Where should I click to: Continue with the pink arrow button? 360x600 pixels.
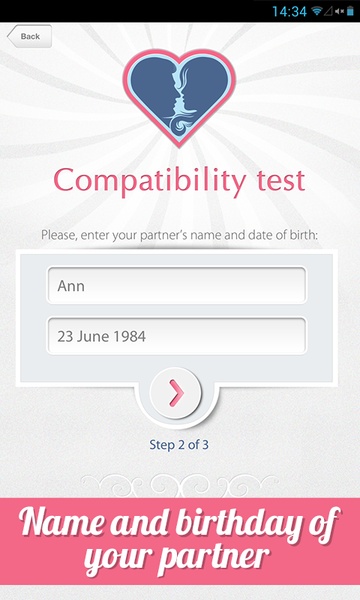[176, 393]
